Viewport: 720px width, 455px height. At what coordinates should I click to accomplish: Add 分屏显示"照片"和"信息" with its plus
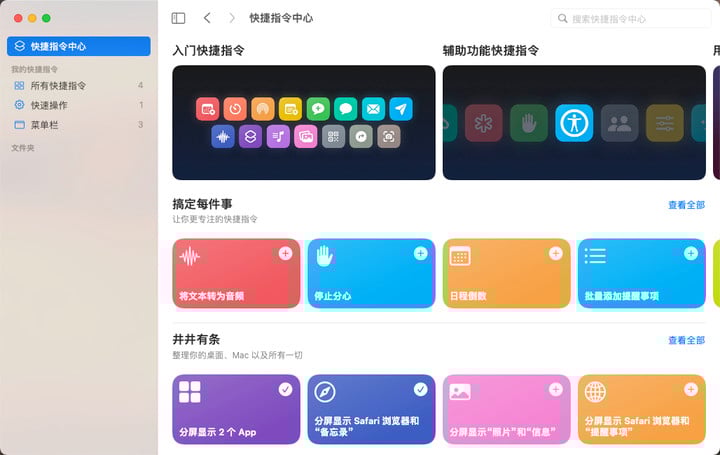coord(555,389)
